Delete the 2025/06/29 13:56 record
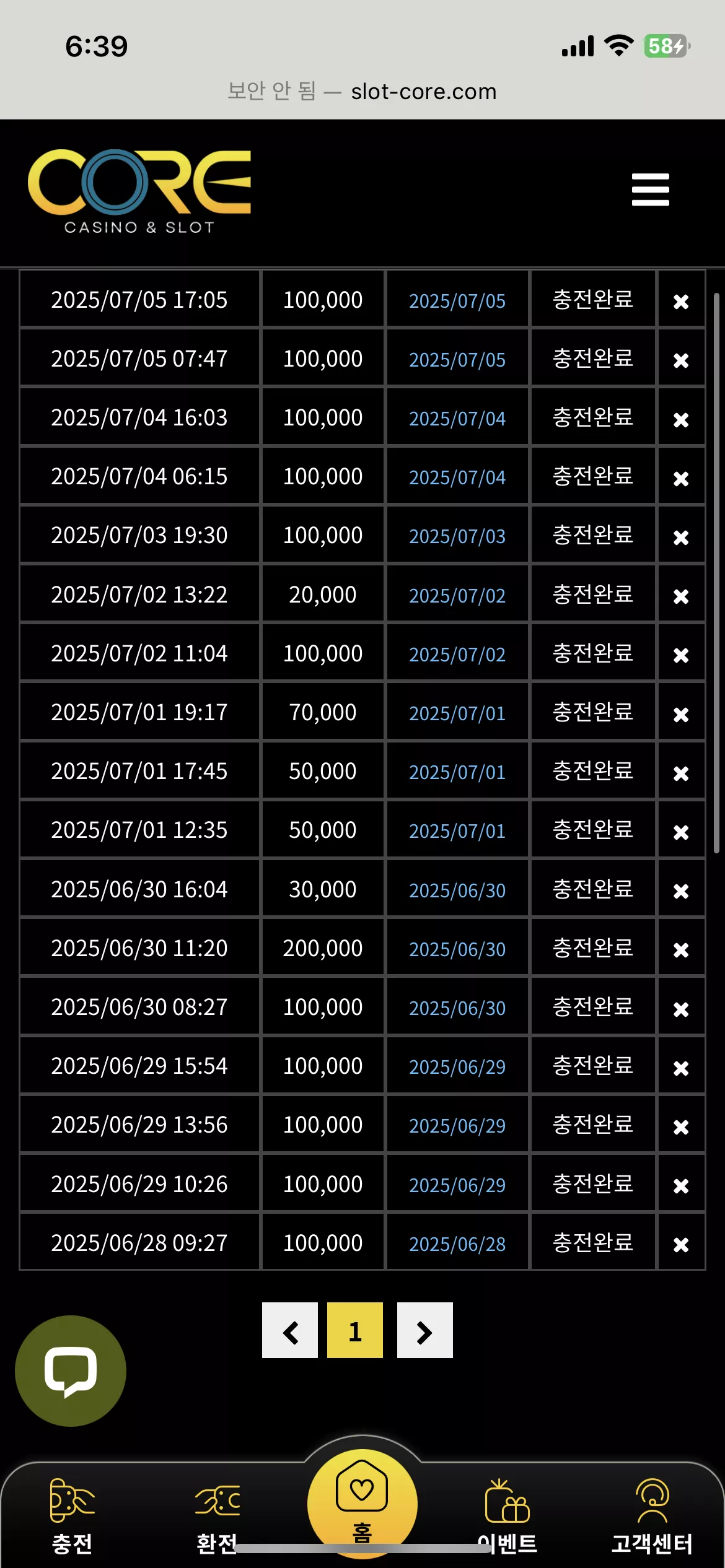 click(681, 1127)
